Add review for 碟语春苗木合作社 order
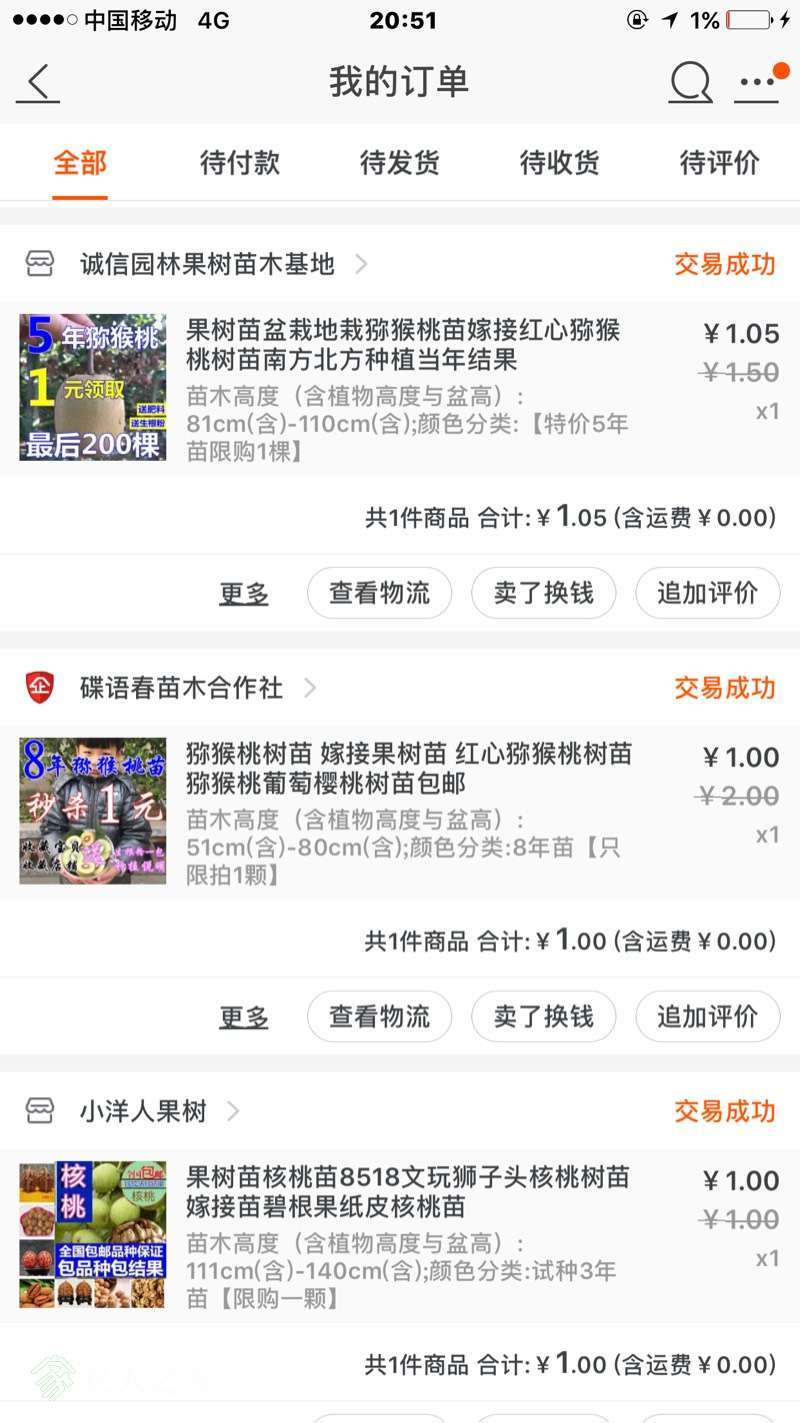Viewport: 800px width, 1423px height. pyautogui.click(x=707, y=1017)
